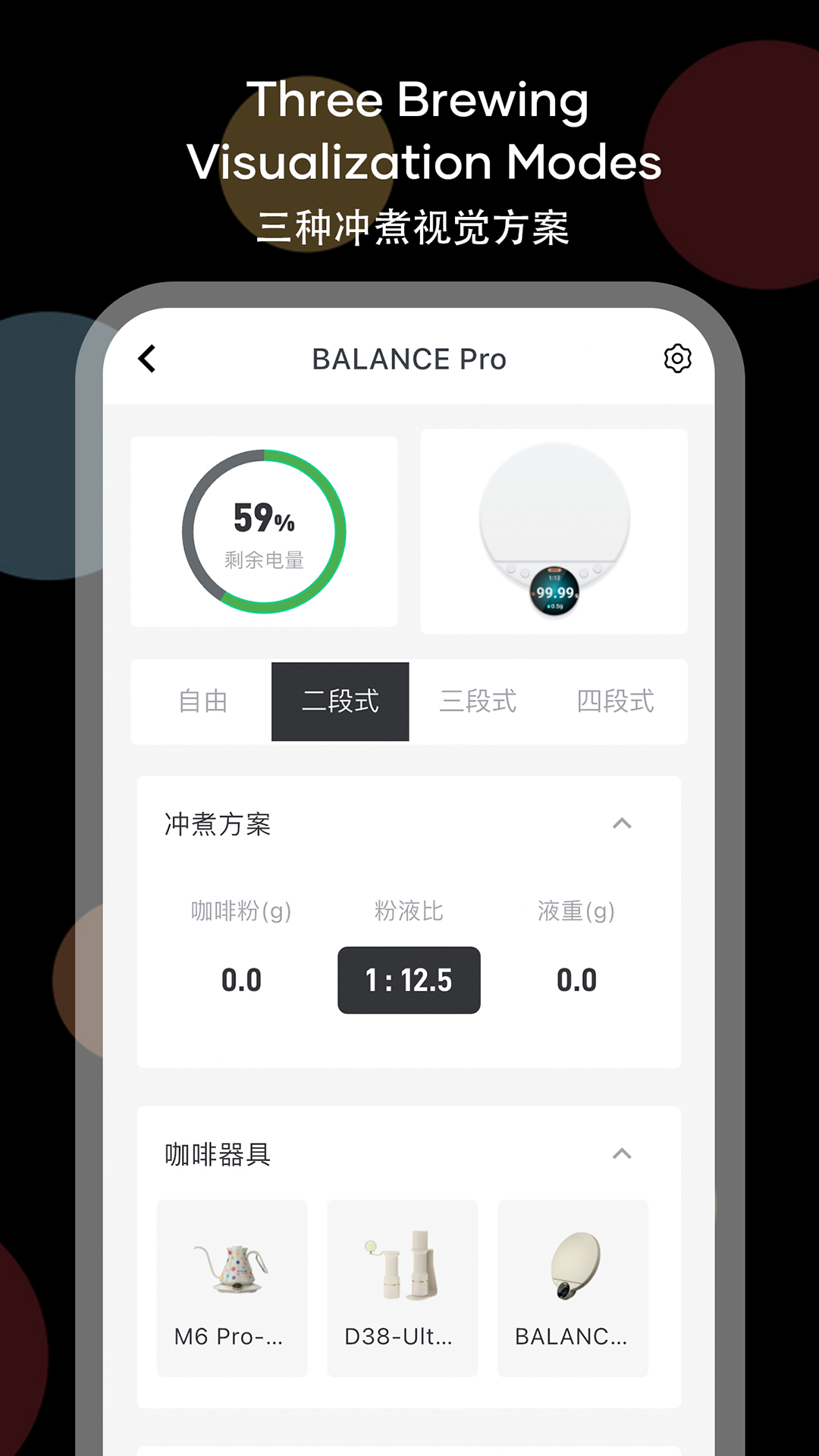Viewport: 819px width, 1456px height.
Task: Switch to the 三段式 mode
Action: 479,701
